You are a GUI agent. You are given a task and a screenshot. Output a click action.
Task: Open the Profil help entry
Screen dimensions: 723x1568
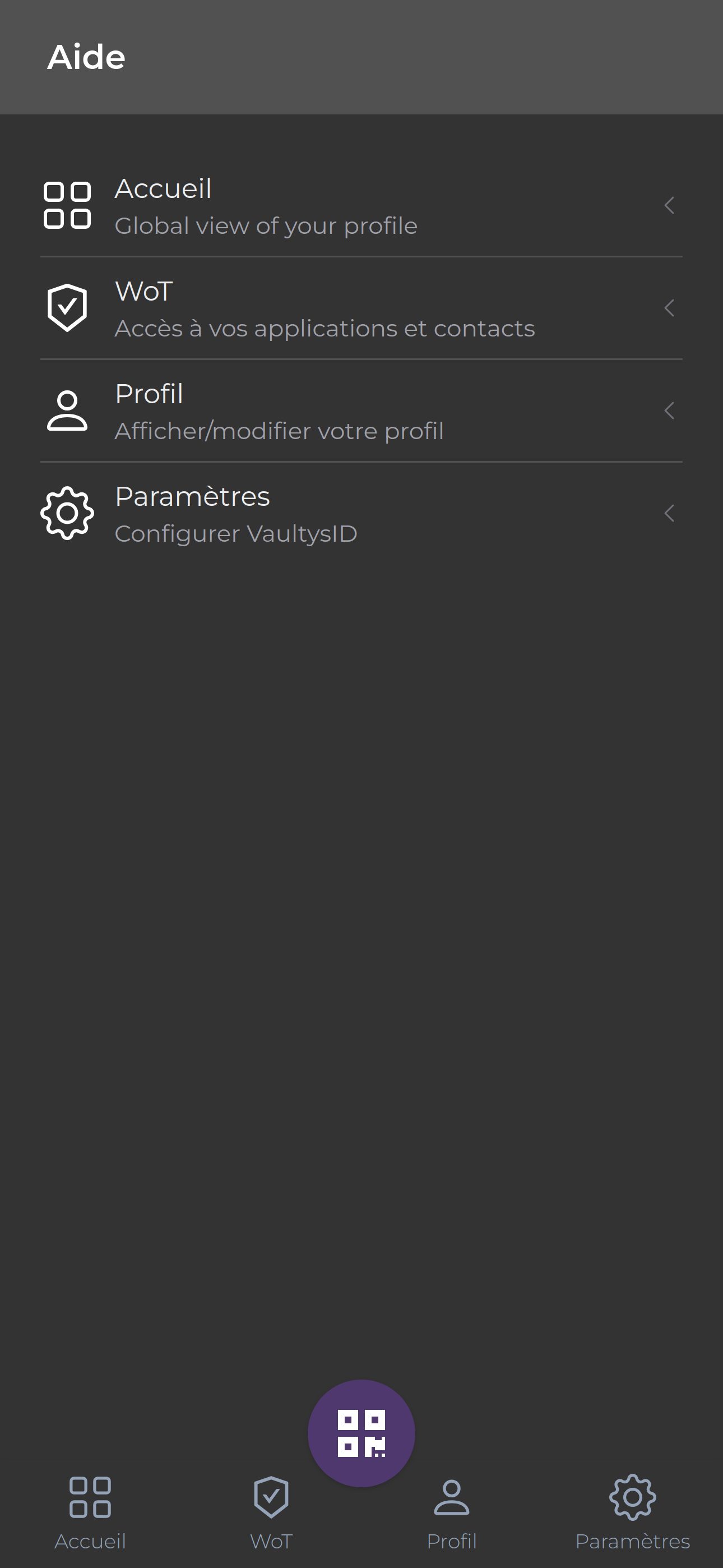click(361, 411)
